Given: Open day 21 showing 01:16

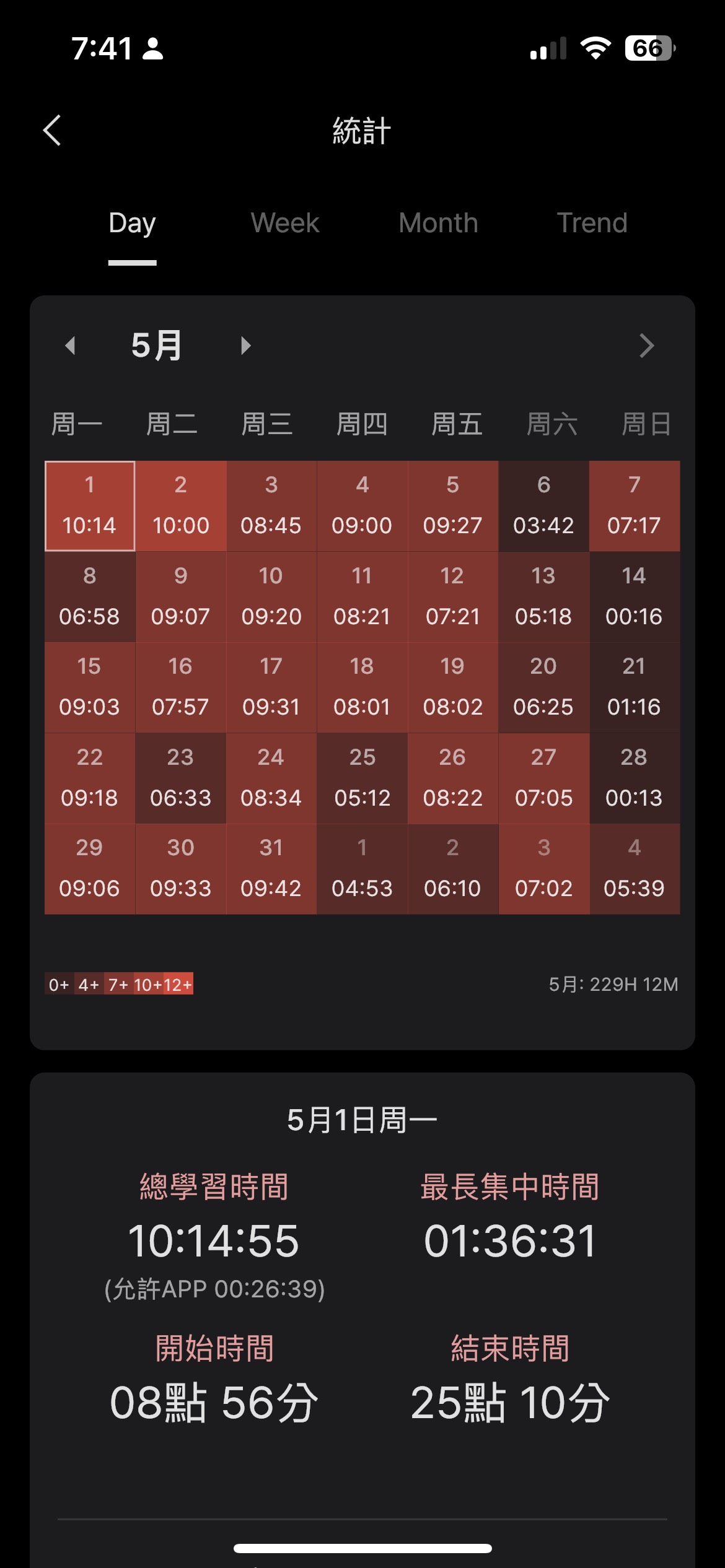Looking at the screenshot, I should pyautogui.click(x=634, y=687).
